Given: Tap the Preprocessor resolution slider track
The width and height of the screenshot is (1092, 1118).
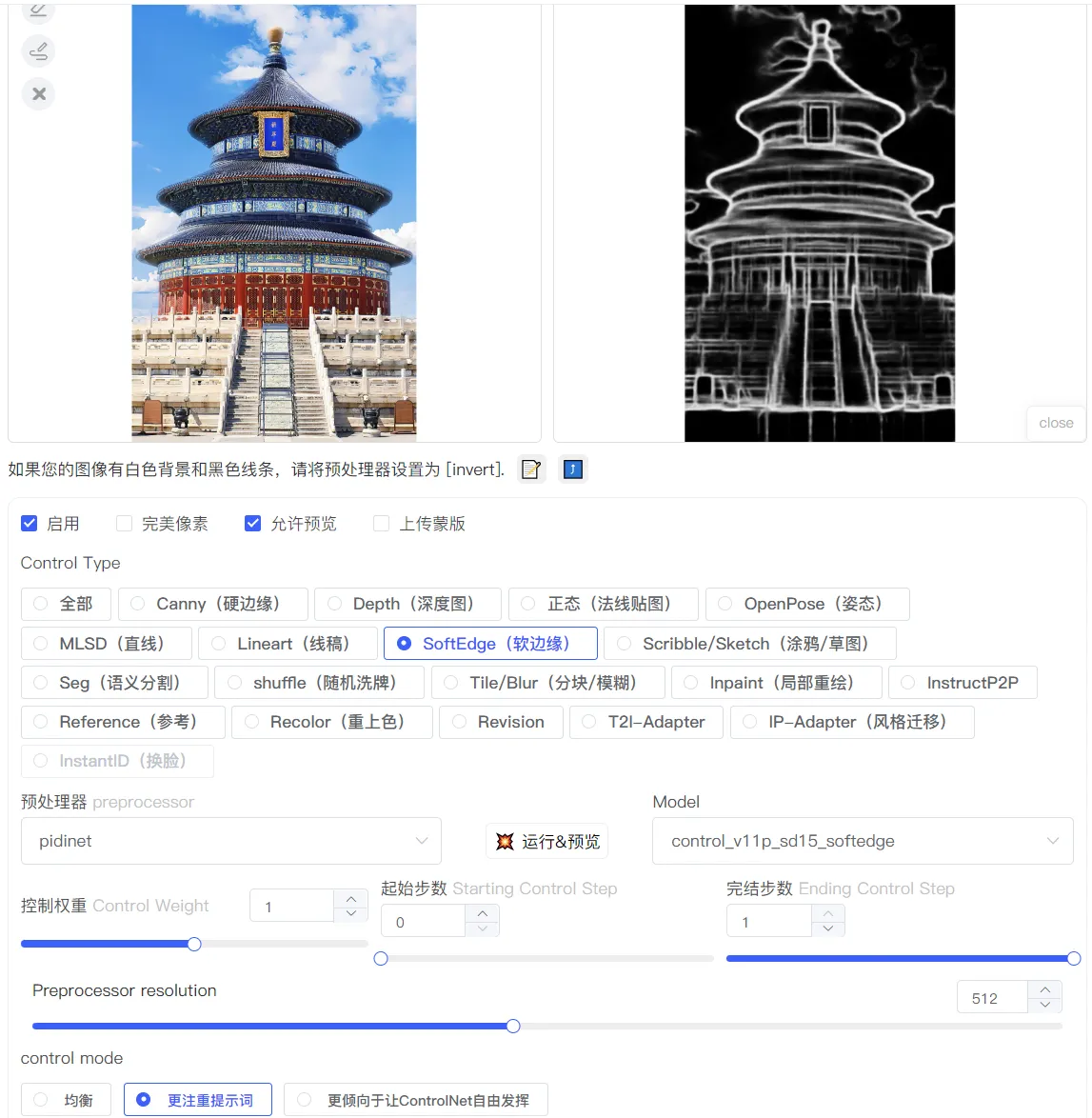Looking at the screenshot, I should coord(762,1026).
